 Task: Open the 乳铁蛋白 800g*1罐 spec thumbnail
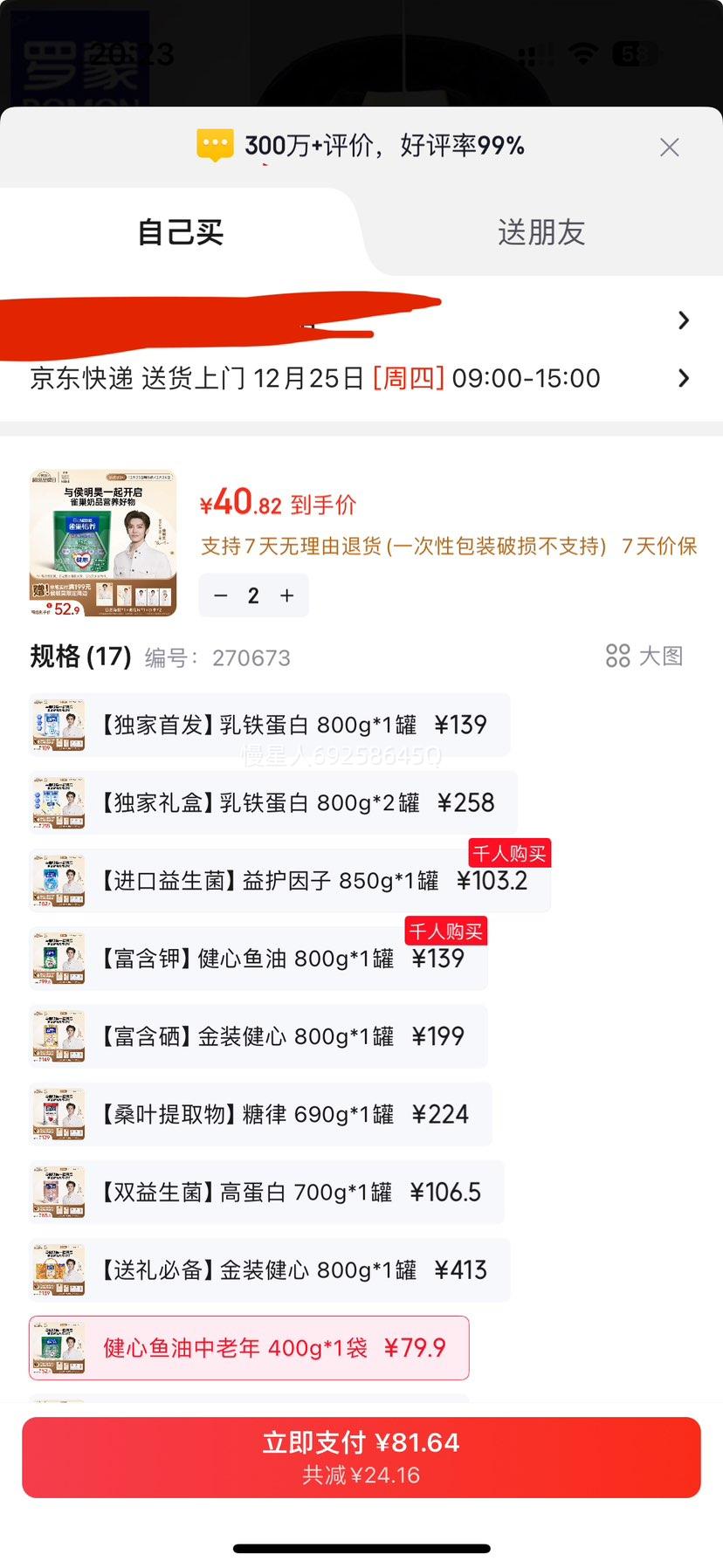[x=58, y=725]
